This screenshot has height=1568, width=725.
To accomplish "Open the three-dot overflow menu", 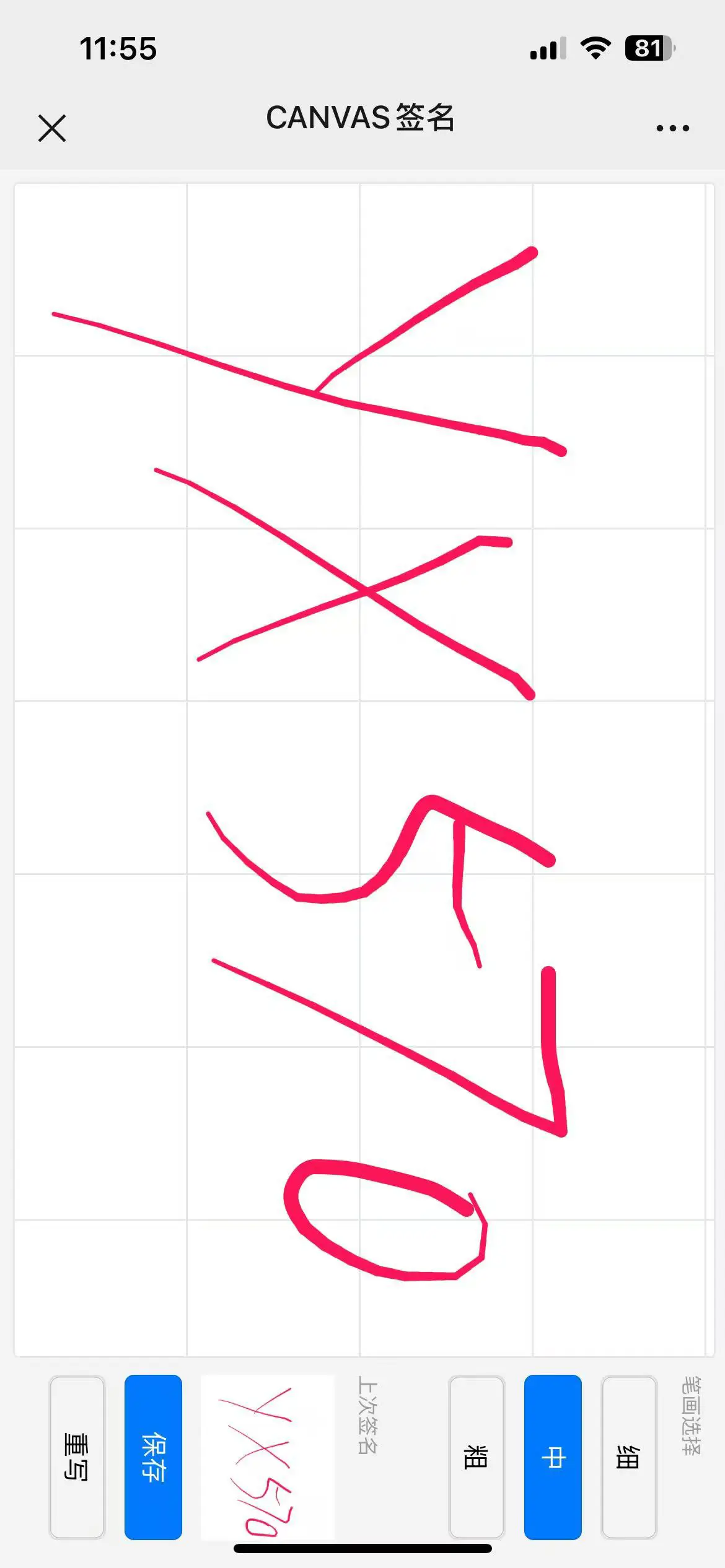I will click(x=672, y=128).
